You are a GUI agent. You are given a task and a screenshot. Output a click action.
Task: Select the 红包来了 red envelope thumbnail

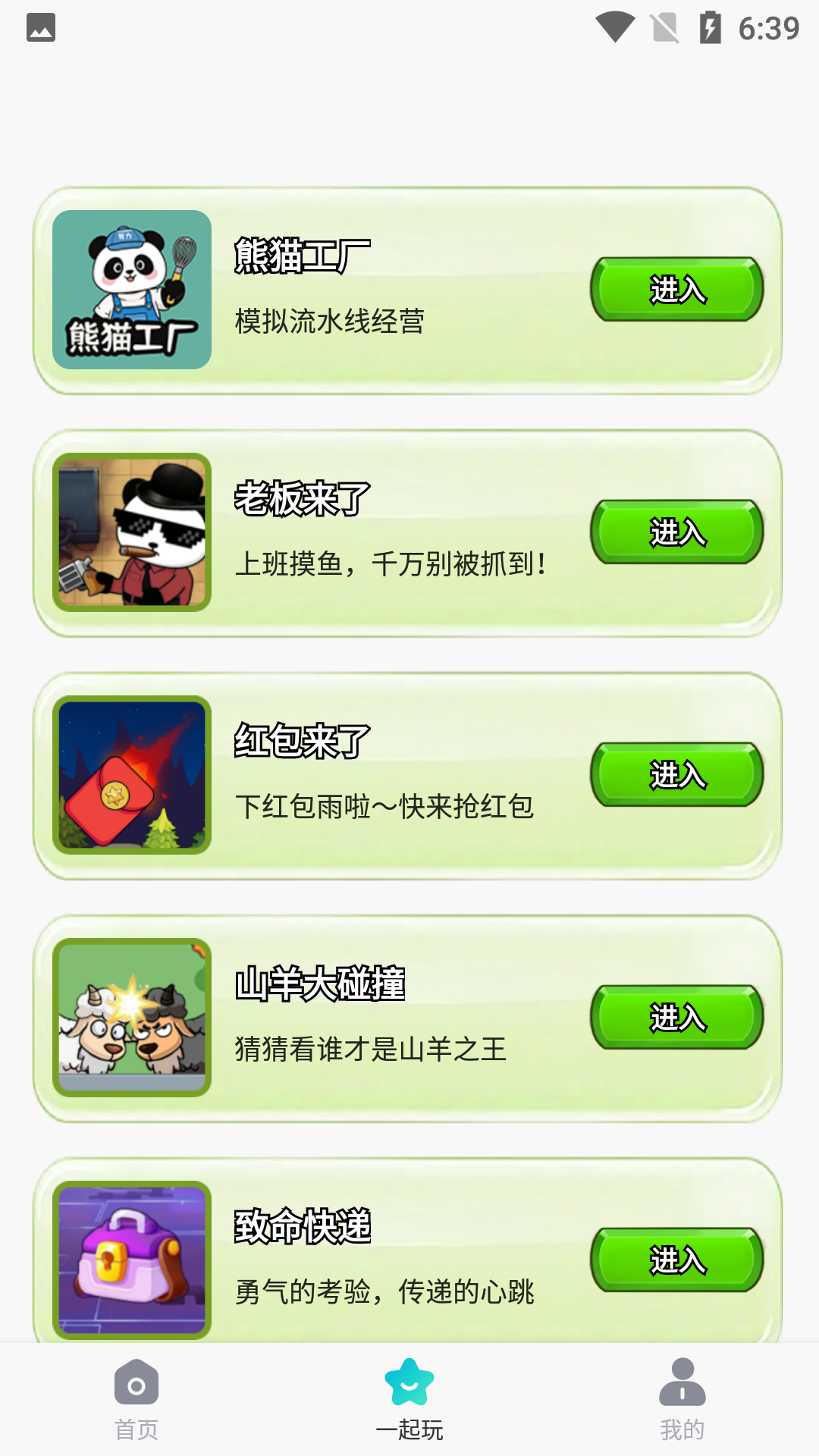point(132,775)
